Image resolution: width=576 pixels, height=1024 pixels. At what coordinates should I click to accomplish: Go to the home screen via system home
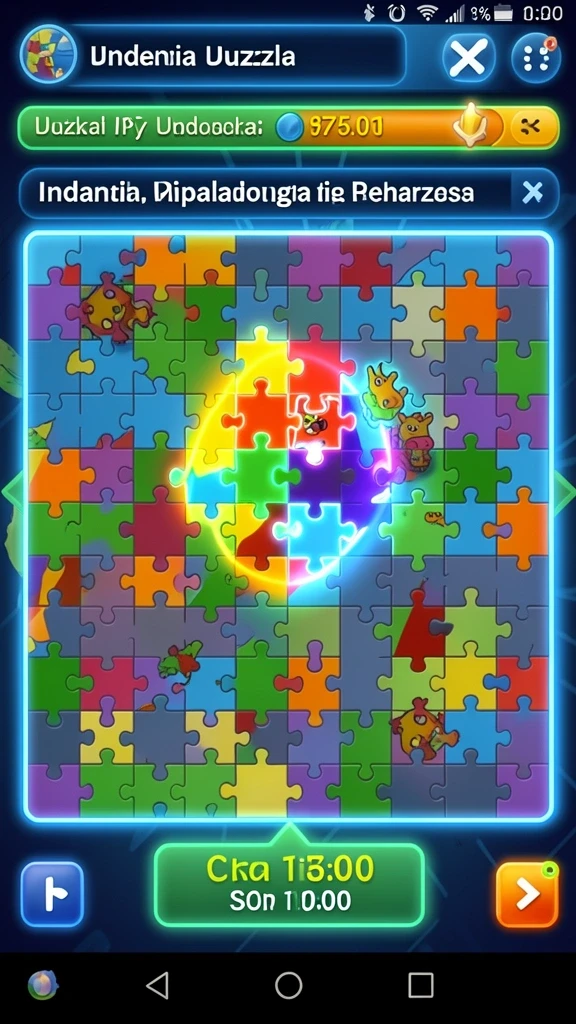[x=289, y=985]
